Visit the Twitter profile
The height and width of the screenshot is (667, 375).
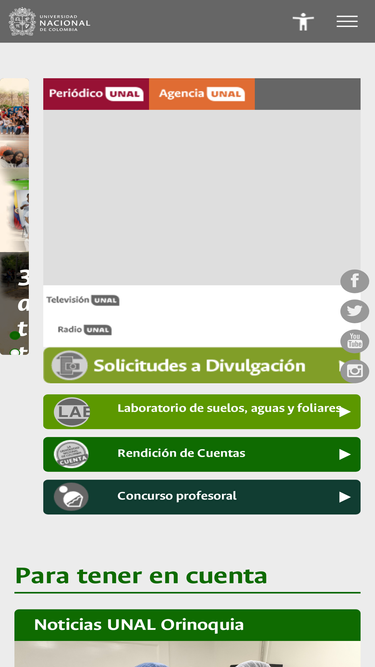[x=355, y=311]
